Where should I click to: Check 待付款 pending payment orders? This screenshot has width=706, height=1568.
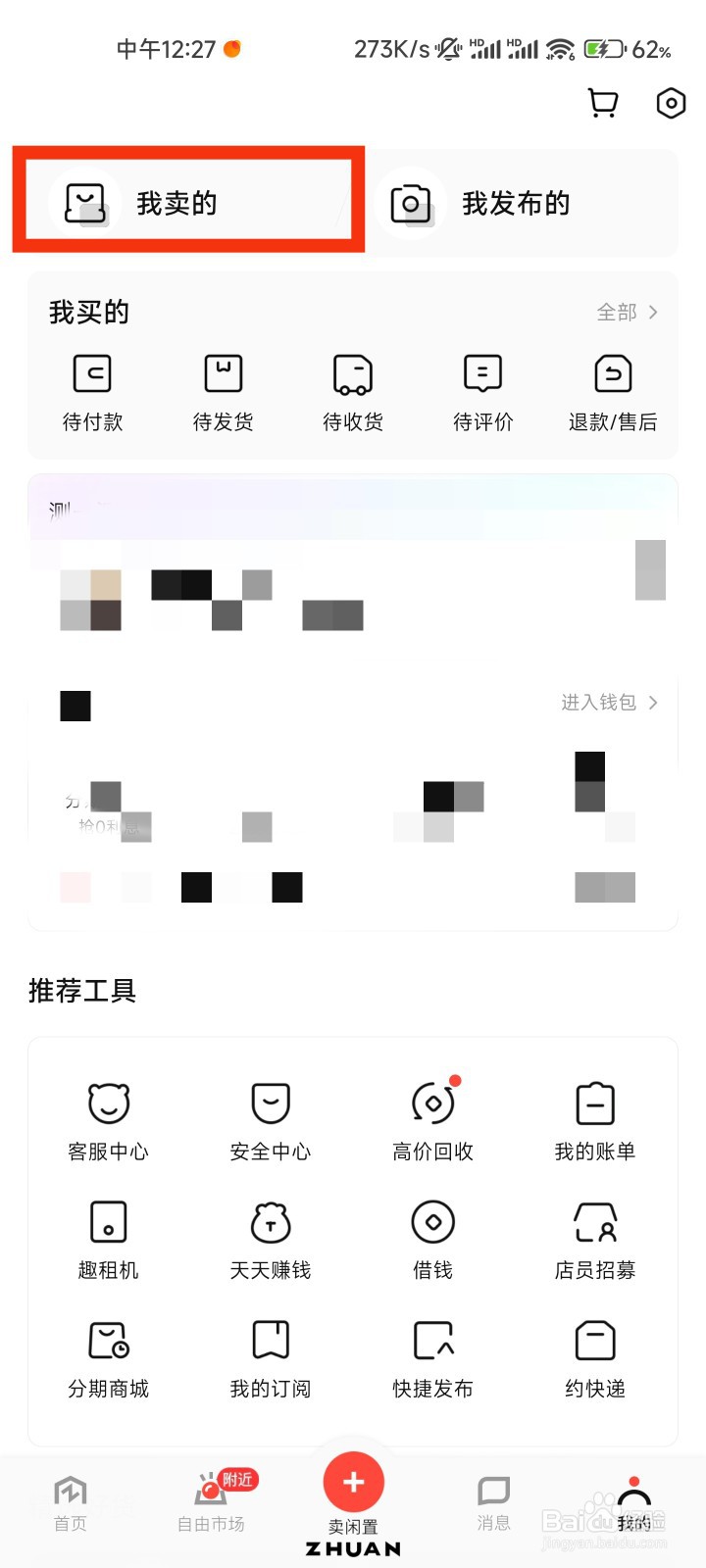[x=92, y=392]
